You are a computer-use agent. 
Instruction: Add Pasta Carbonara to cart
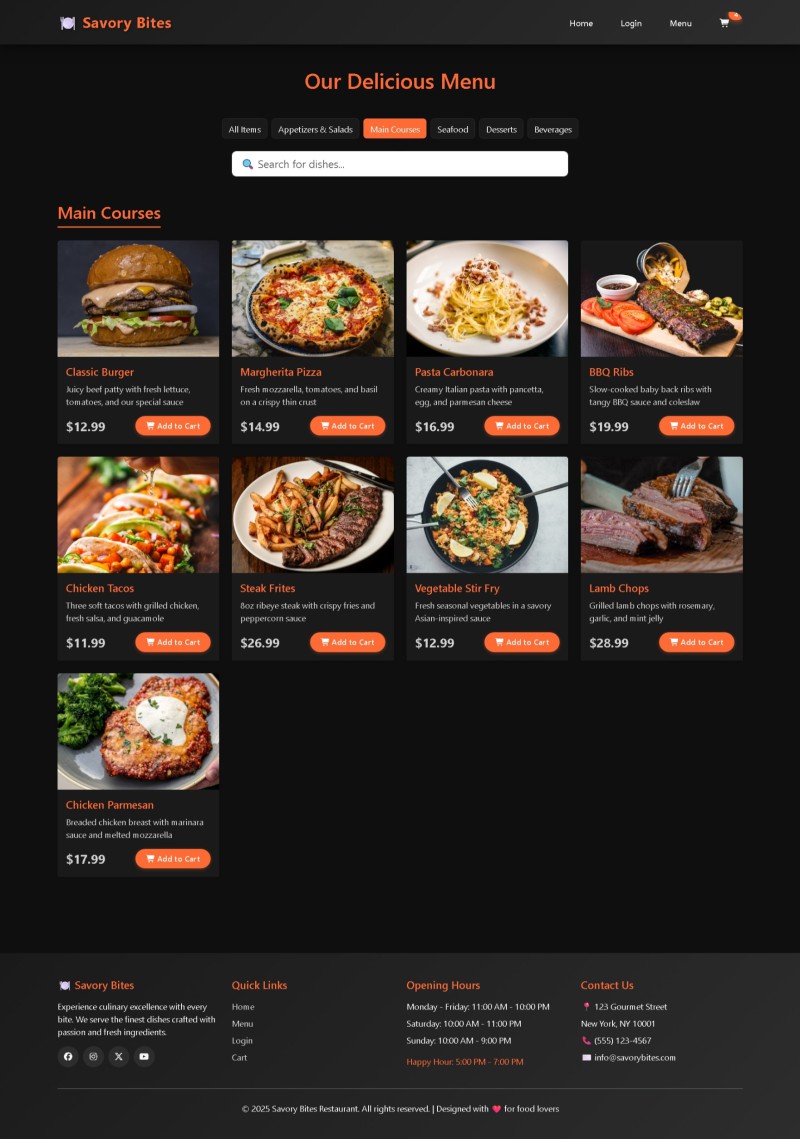[x=522, y=426]
